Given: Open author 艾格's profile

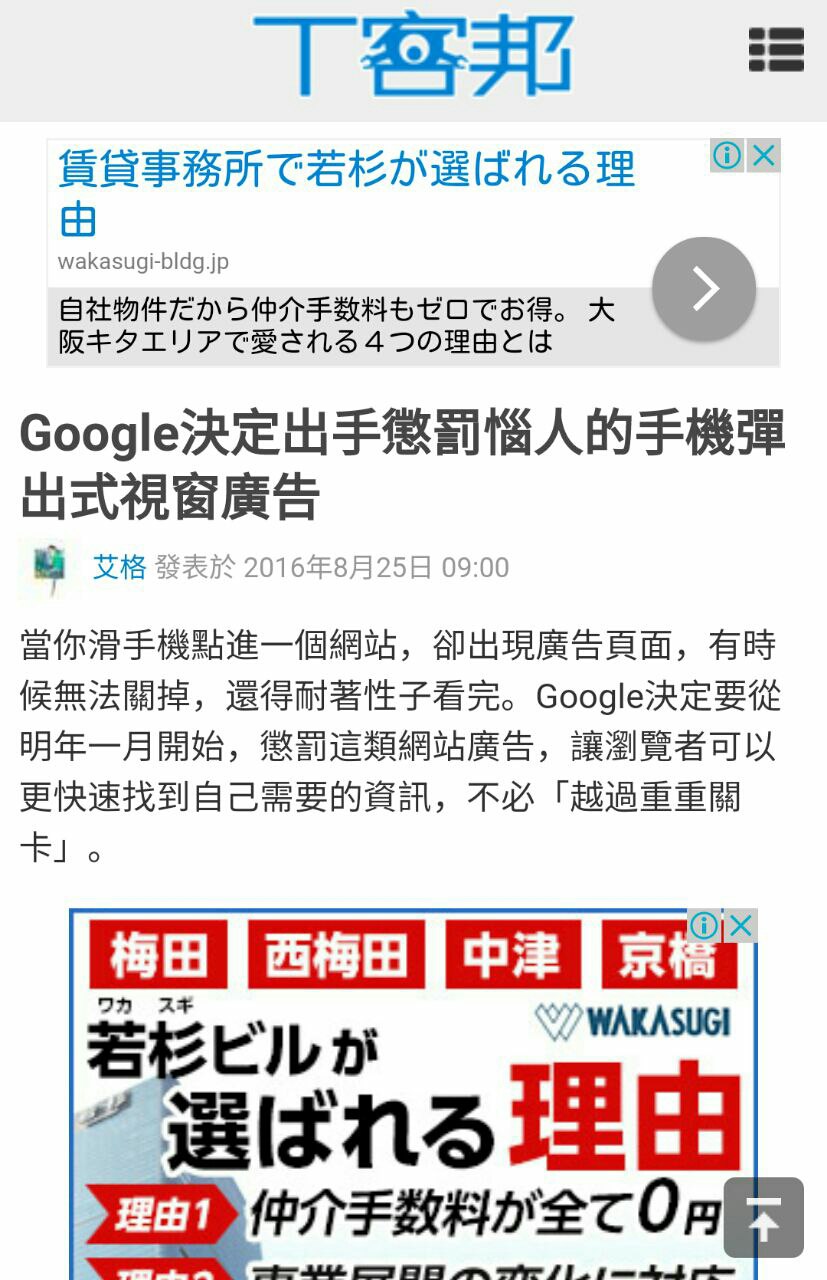Looking at the screenshot, I should pos(120,568).
